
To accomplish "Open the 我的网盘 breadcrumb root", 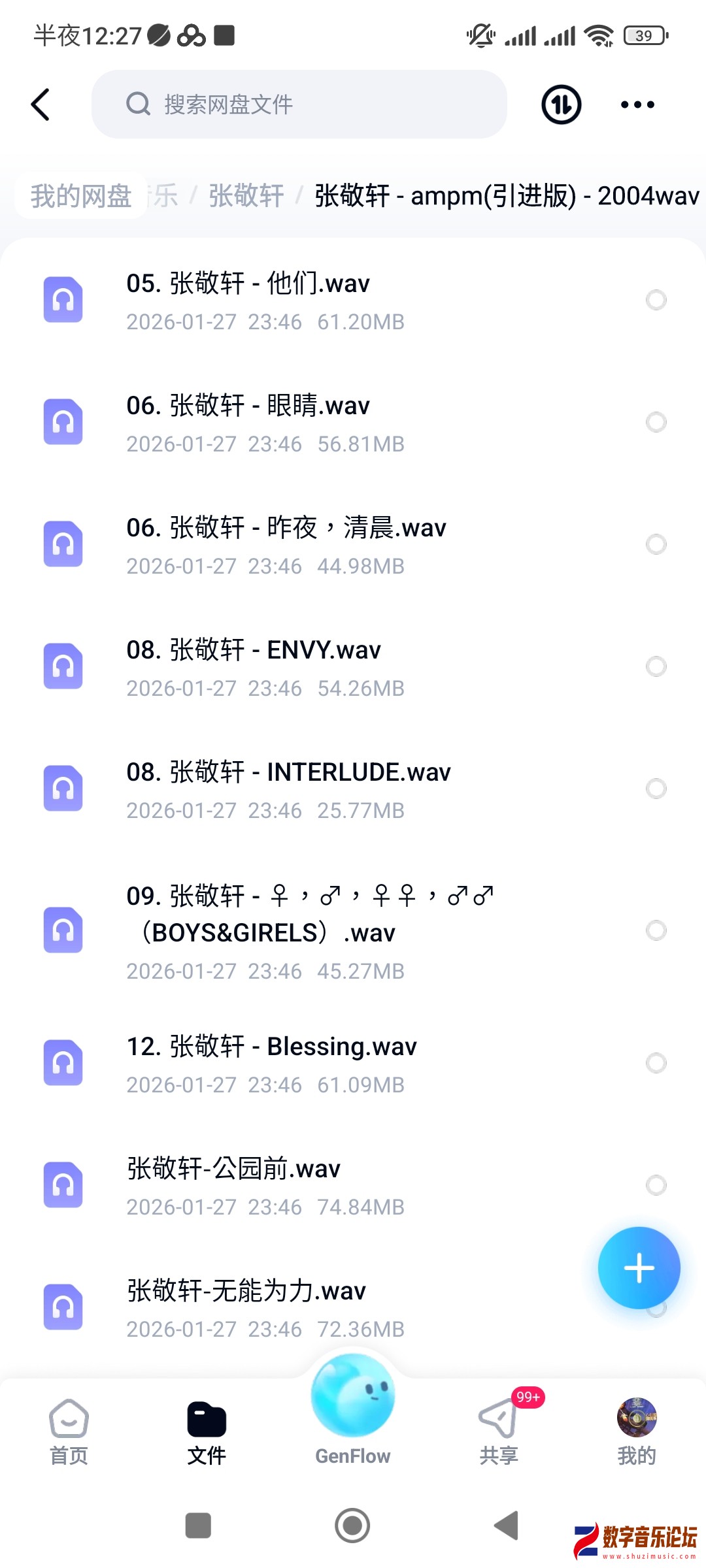I will pos(80,195).
